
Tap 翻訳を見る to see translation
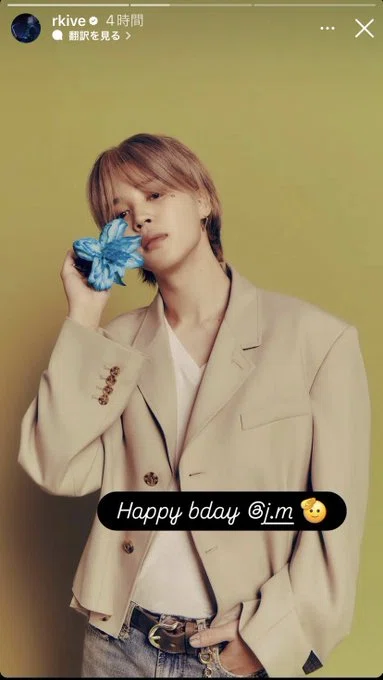92,36
